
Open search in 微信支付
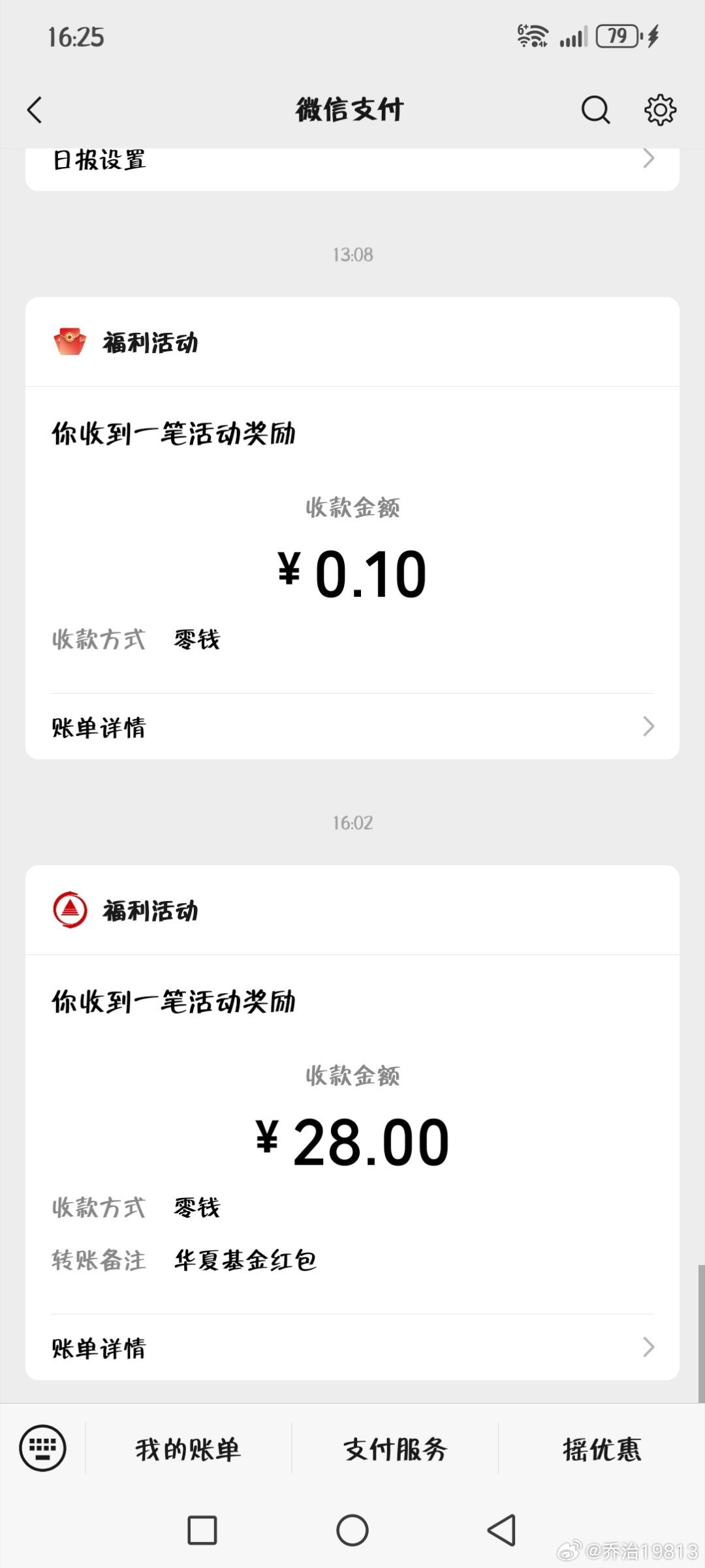[x=595, y=110]
